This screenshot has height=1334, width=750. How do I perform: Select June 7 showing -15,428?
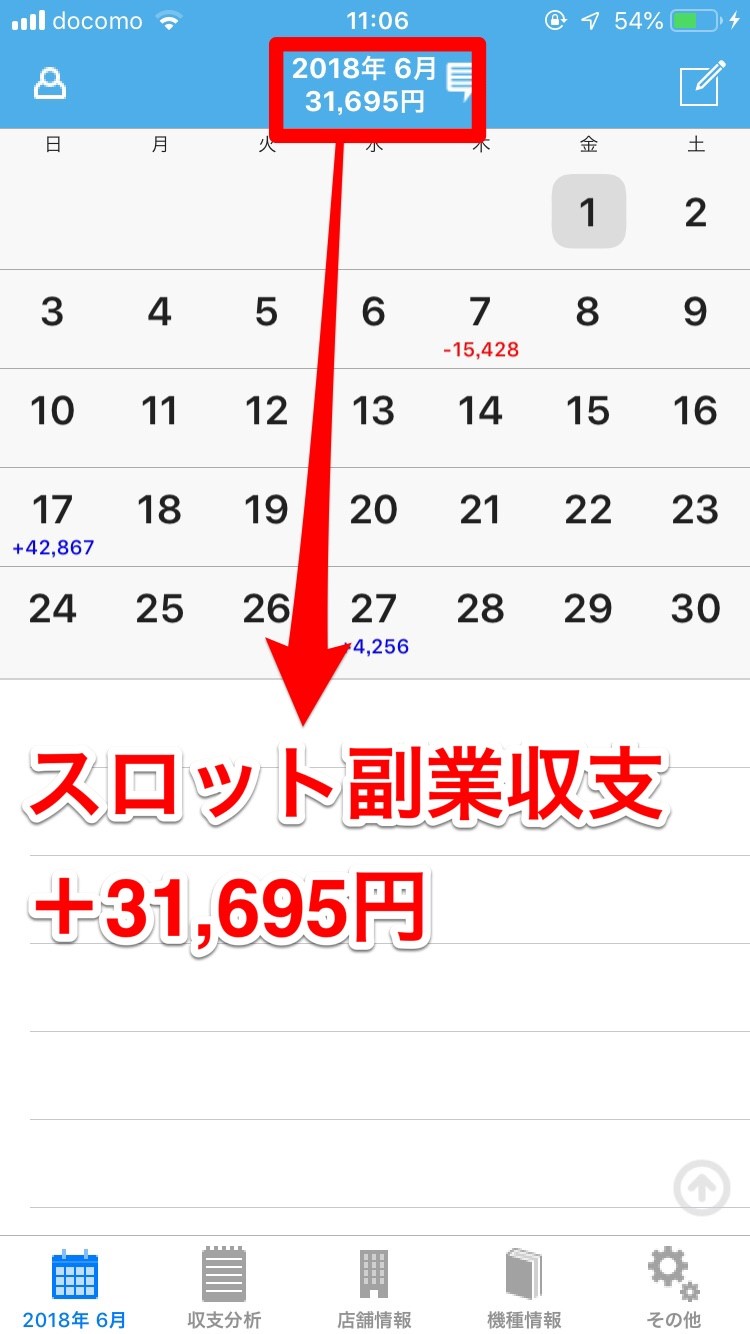coord(481,320)
